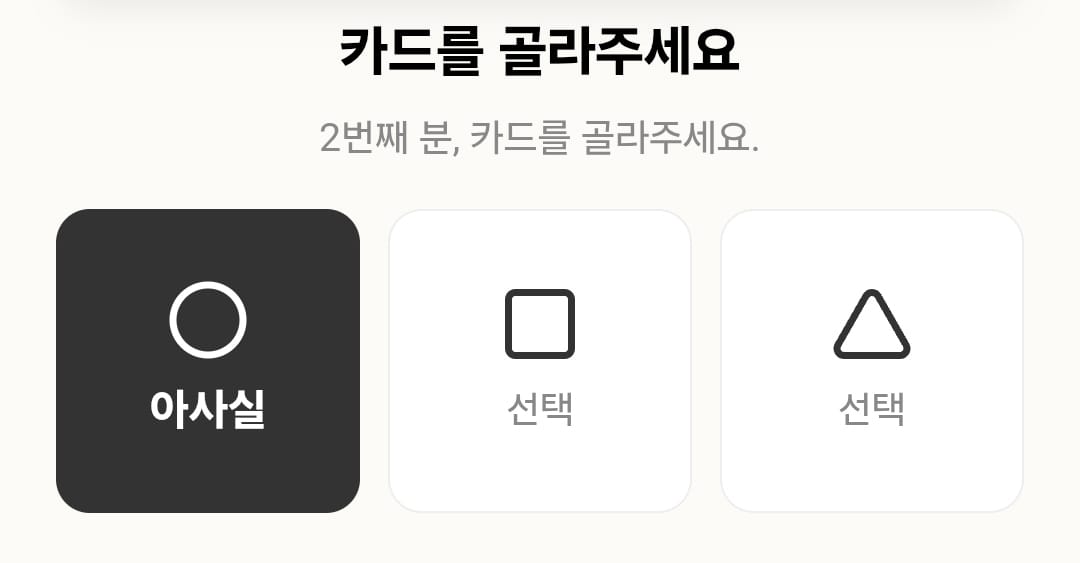Choose the triangle card

coord(872,361)
